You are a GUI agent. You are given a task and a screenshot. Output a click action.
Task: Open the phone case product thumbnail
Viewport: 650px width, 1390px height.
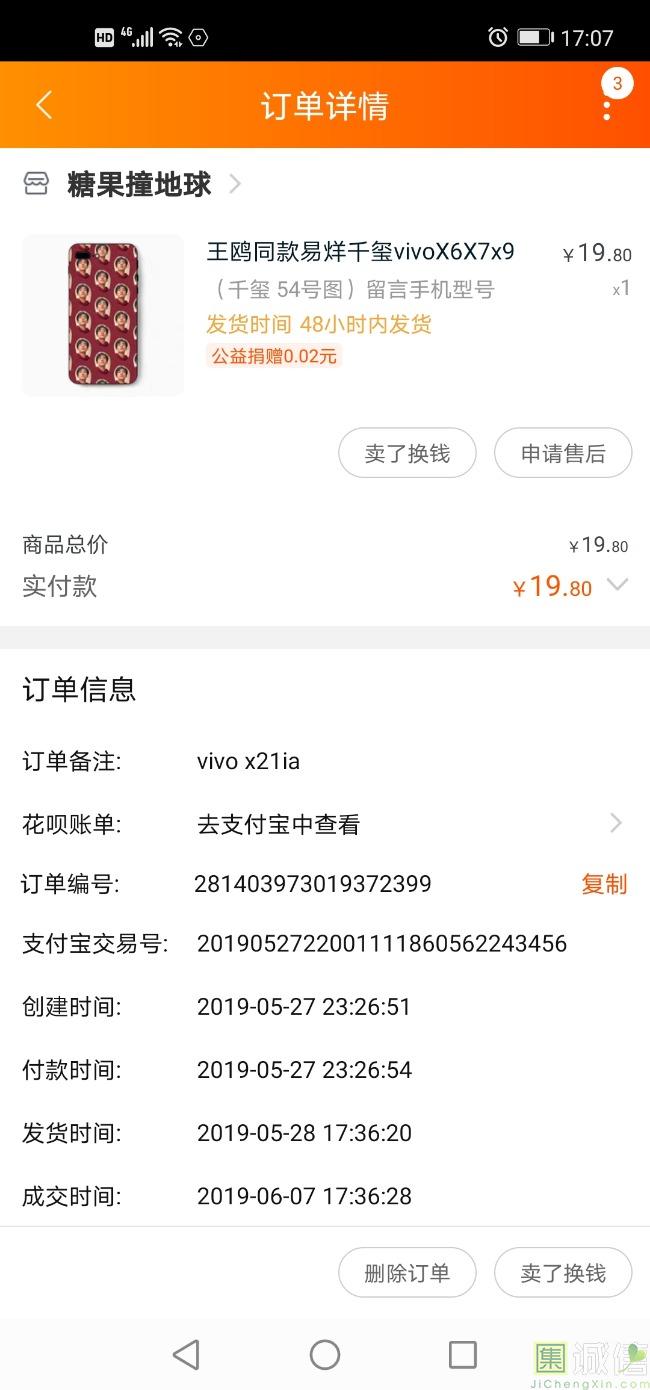[x=103, y=315]
